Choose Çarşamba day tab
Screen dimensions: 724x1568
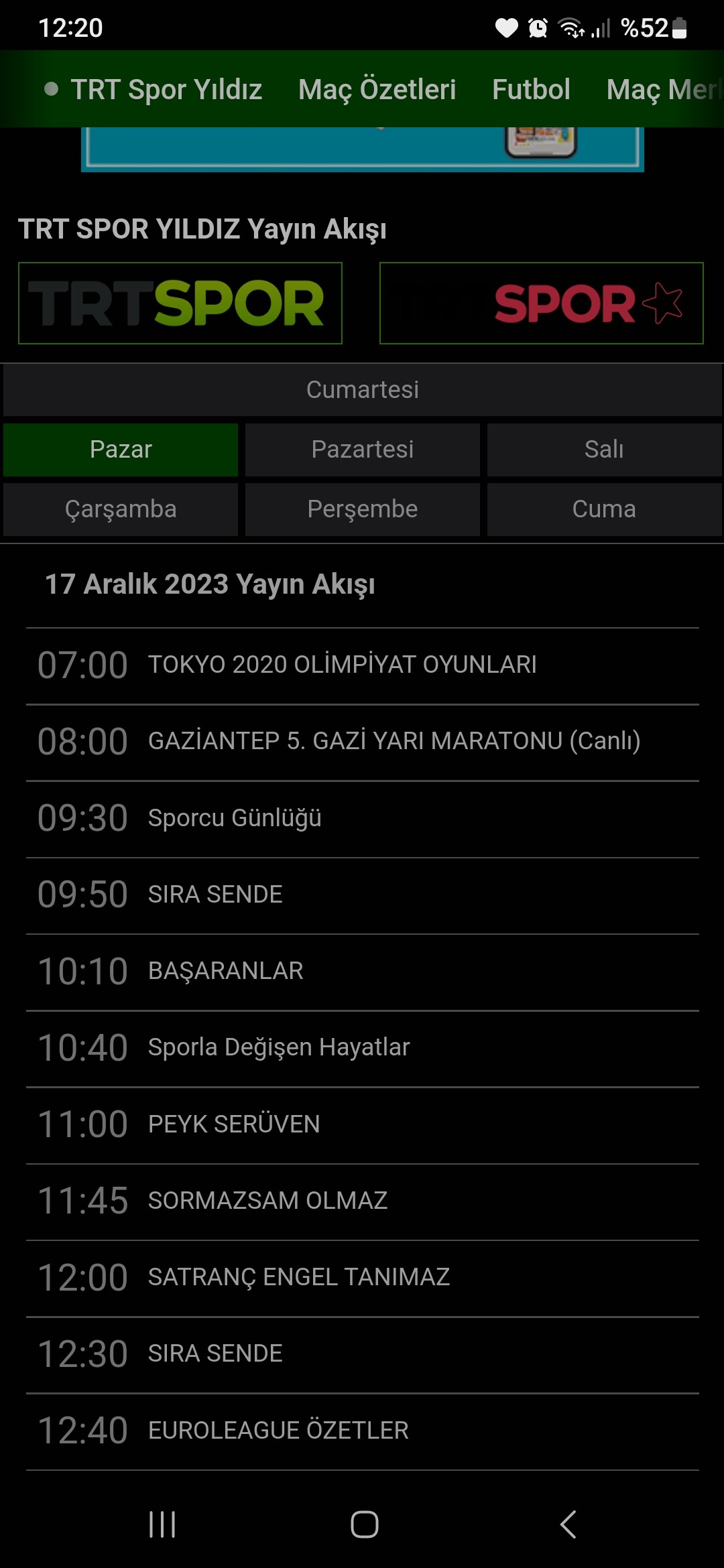[121, 509]
